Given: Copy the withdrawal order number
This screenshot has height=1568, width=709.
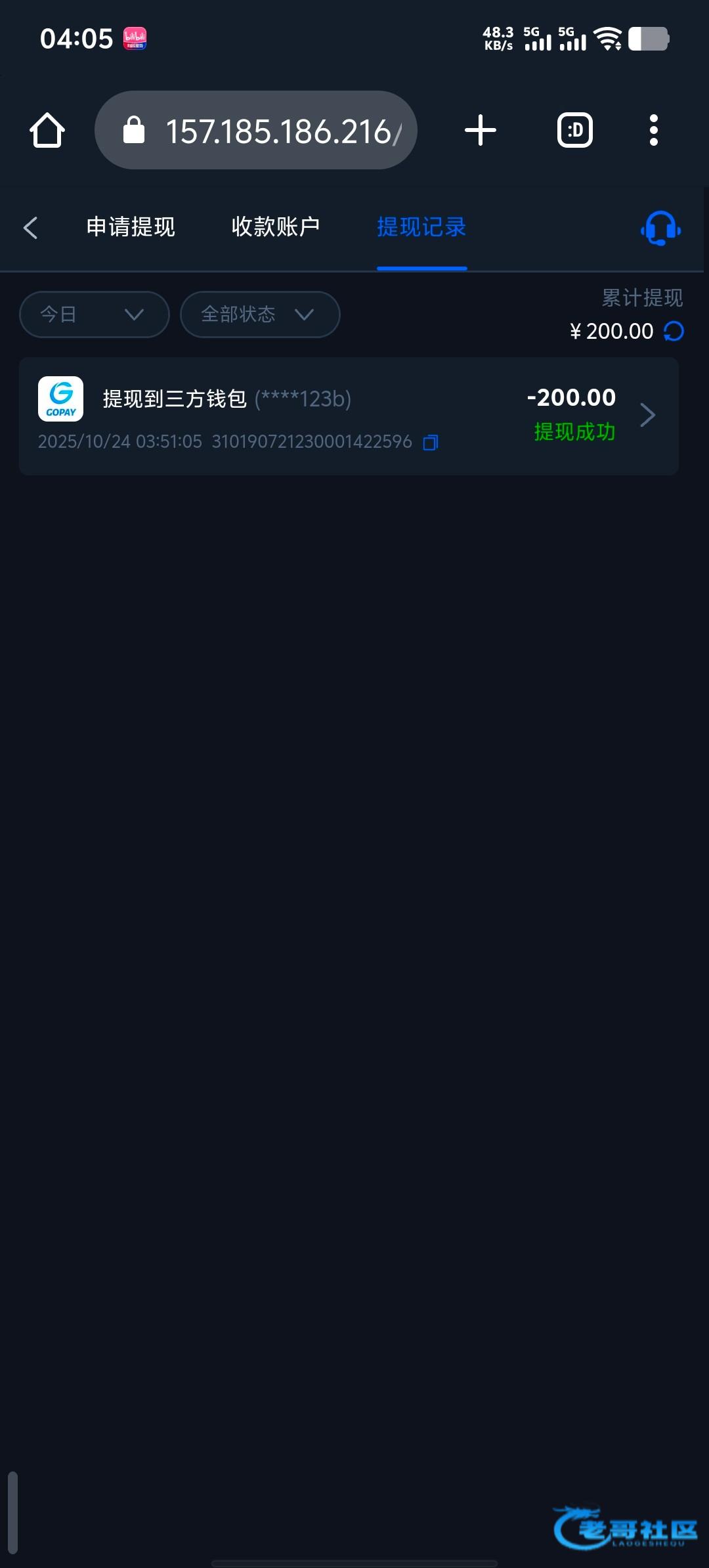Looking at the screenshot, I should click(x=431, y=443).
